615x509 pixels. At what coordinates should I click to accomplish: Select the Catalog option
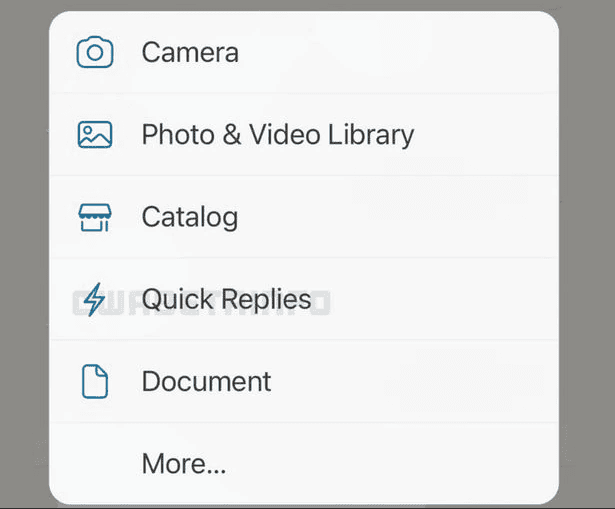[x=190, y=217]
